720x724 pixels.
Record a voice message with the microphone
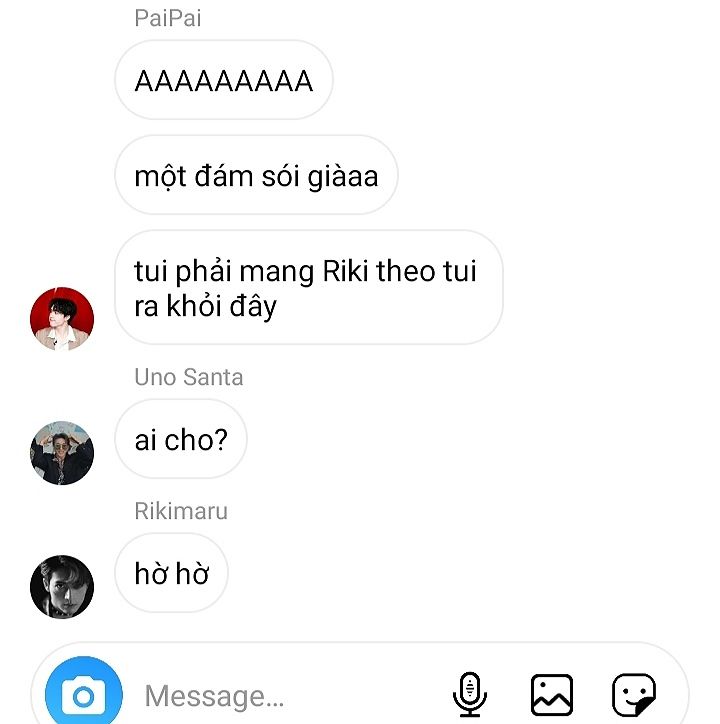pyautogui.click(x=470, y=694)
